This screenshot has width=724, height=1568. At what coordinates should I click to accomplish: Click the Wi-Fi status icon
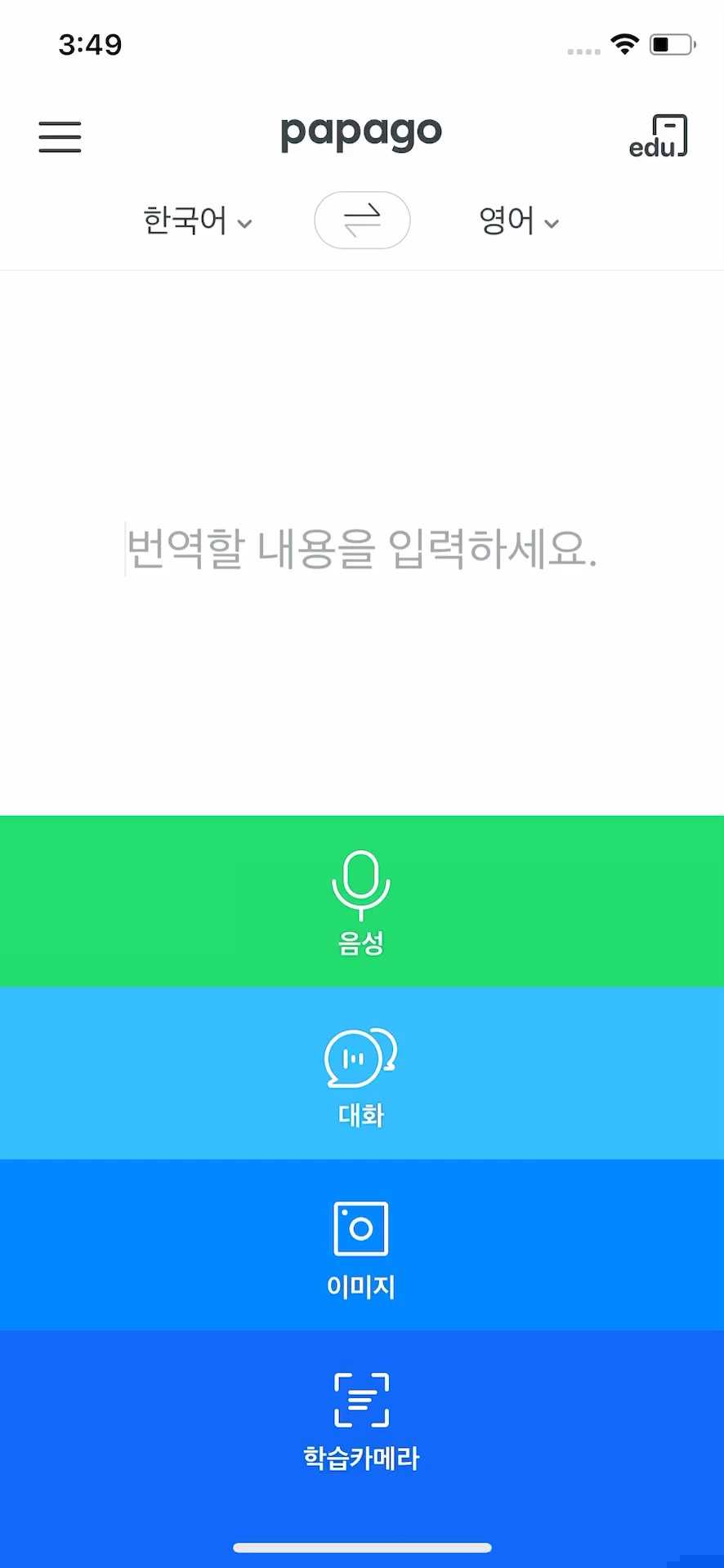point(624,46)
